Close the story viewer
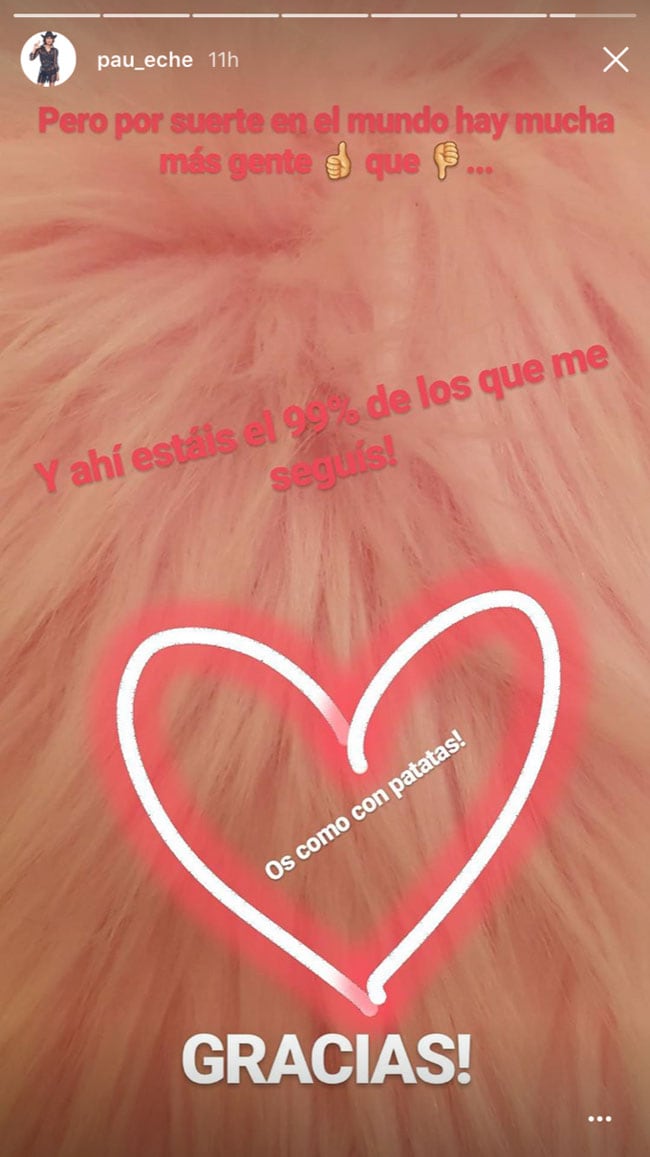650x1157 pixels. [x=615, y=60]
